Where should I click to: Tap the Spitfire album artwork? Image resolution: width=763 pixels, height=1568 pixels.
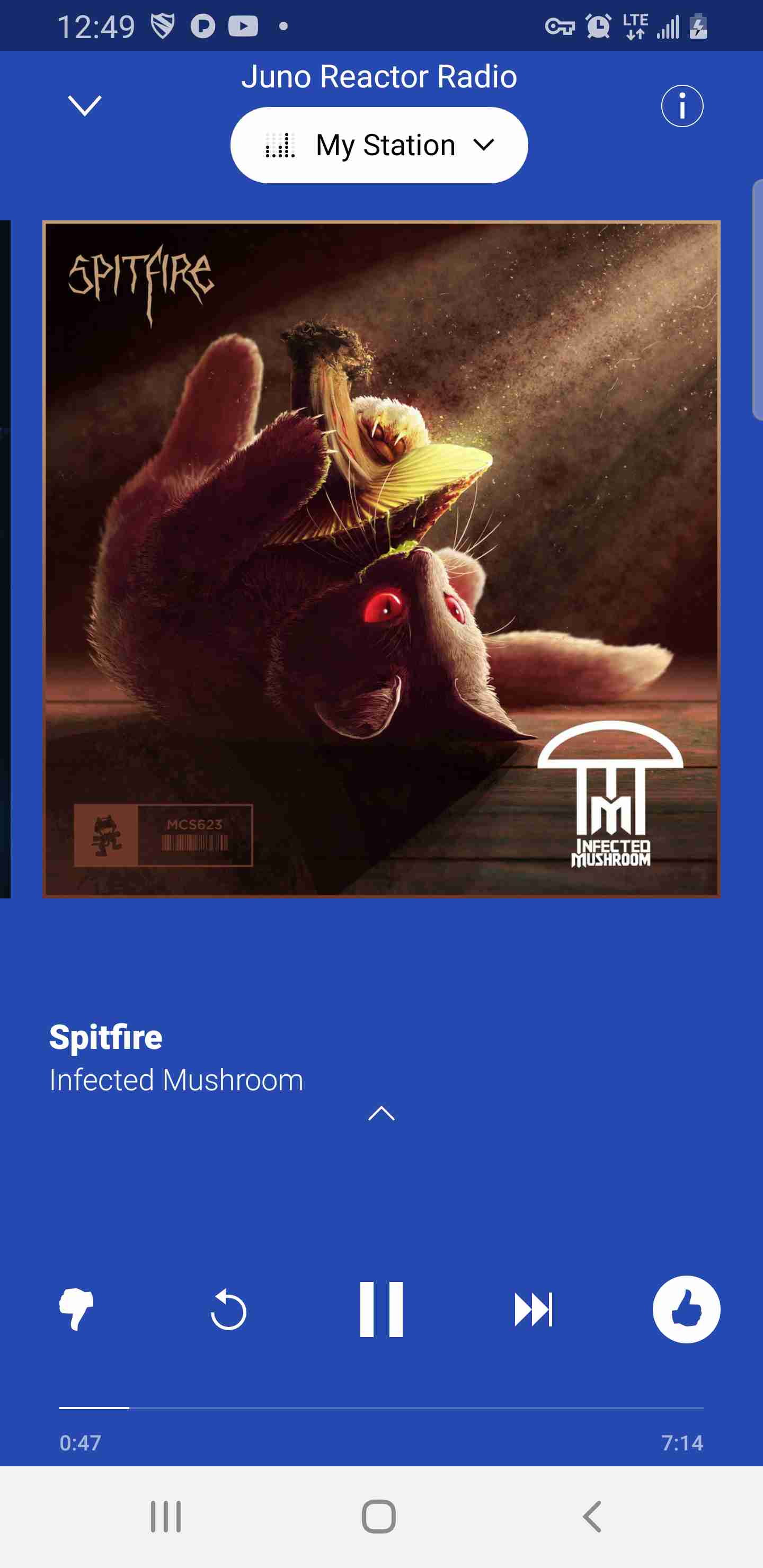(x=381, y=559)
